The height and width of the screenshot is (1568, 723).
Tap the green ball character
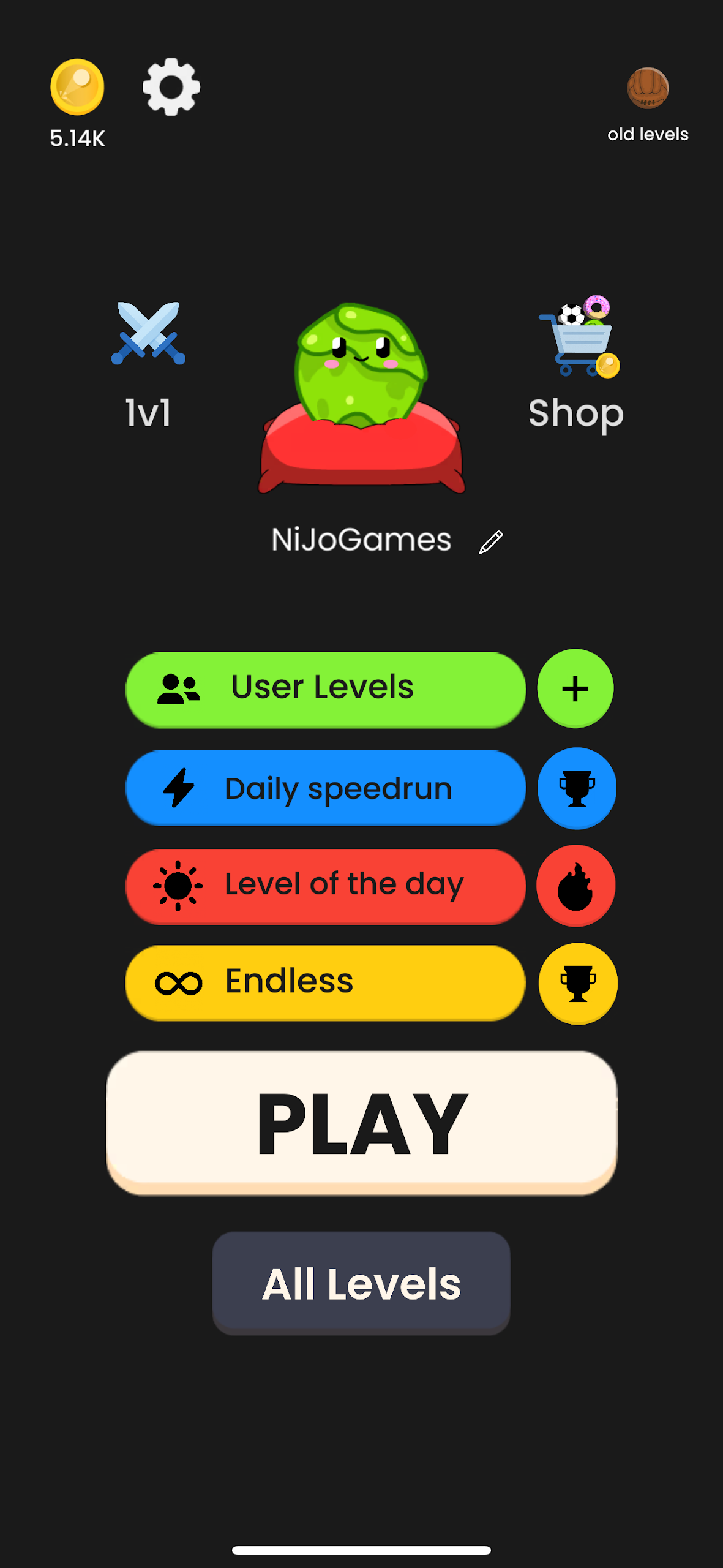361,365
